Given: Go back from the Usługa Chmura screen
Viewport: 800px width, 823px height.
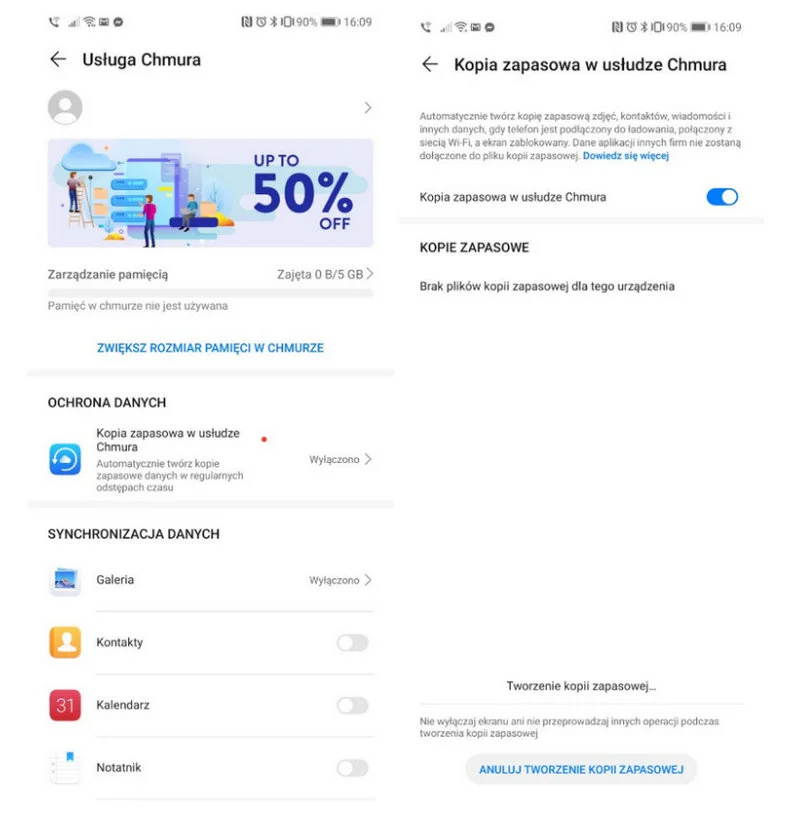Looking at the screenshot, I should pyautogui.click(x=58, y=60).
